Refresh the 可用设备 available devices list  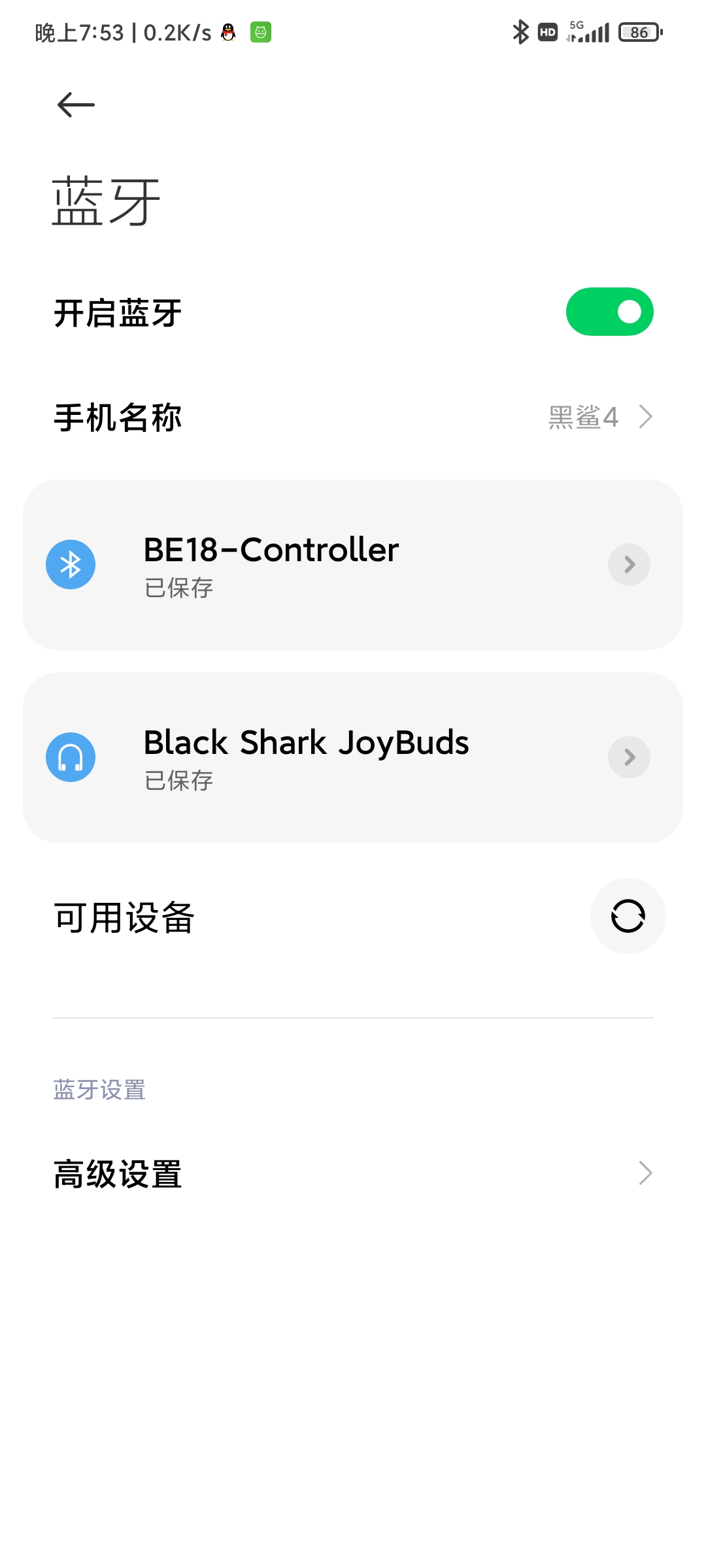point(628,916)
